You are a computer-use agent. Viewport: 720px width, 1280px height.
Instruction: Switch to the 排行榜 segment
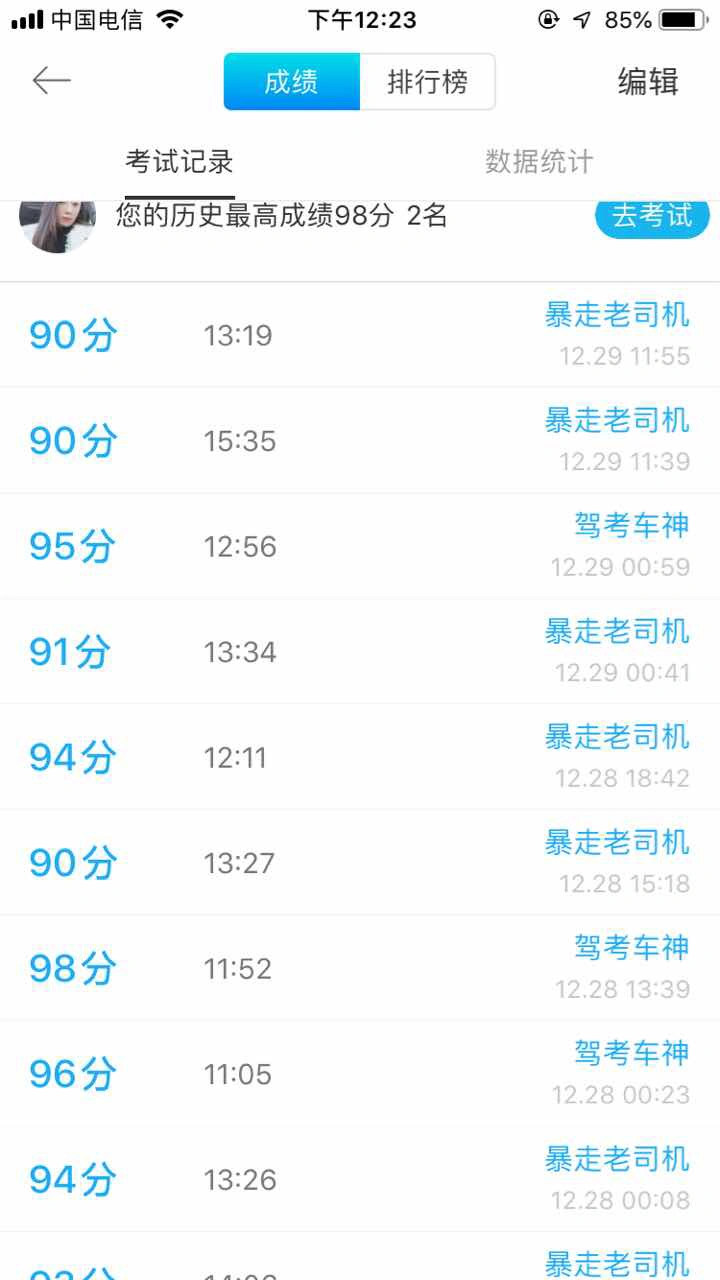427,82
